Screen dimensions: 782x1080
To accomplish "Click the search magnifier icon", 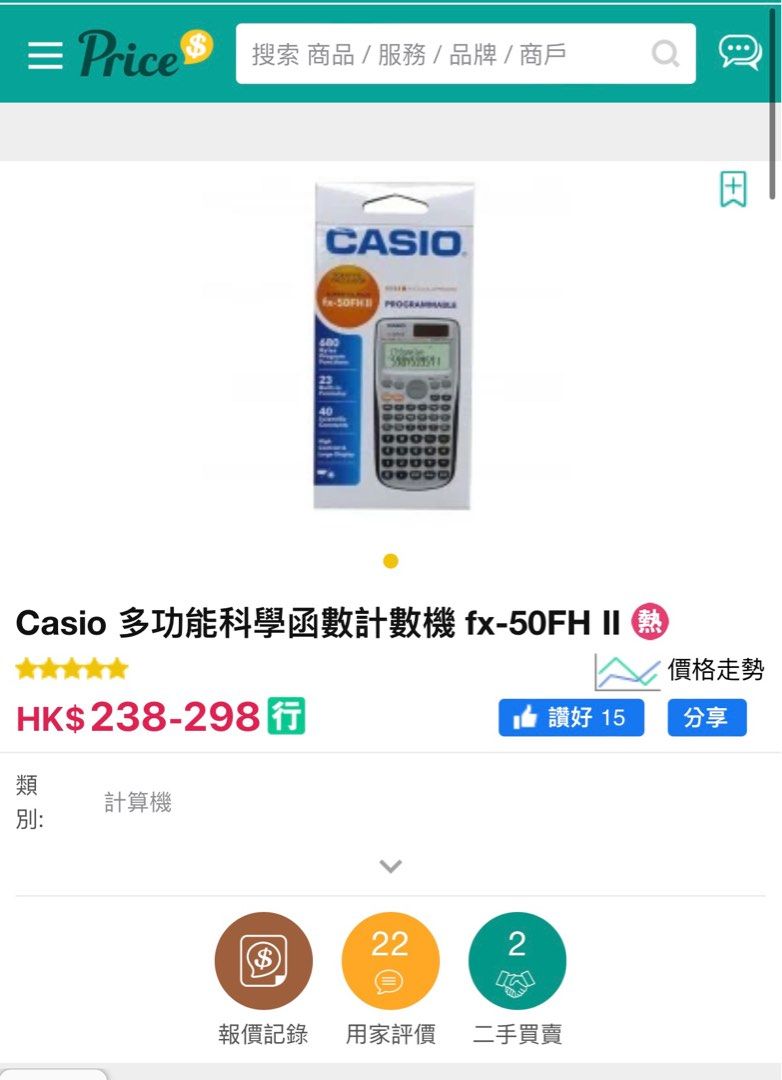I will [x=663, y=55].
